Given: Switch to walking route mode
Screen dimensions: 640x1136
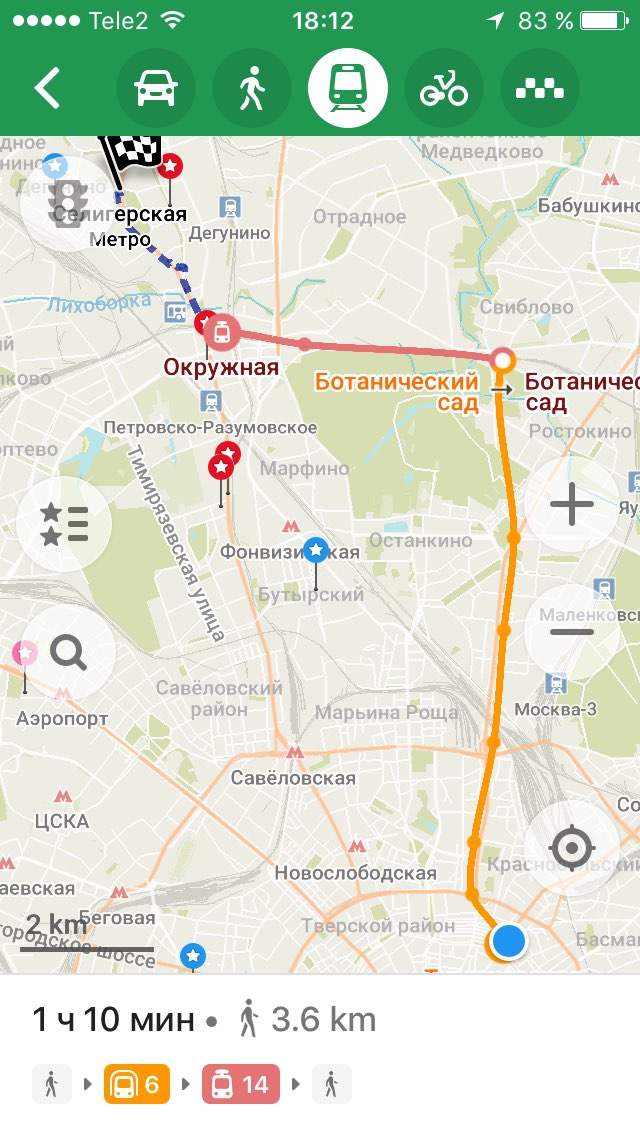Looking at the screenshot, I should point(252,88).
